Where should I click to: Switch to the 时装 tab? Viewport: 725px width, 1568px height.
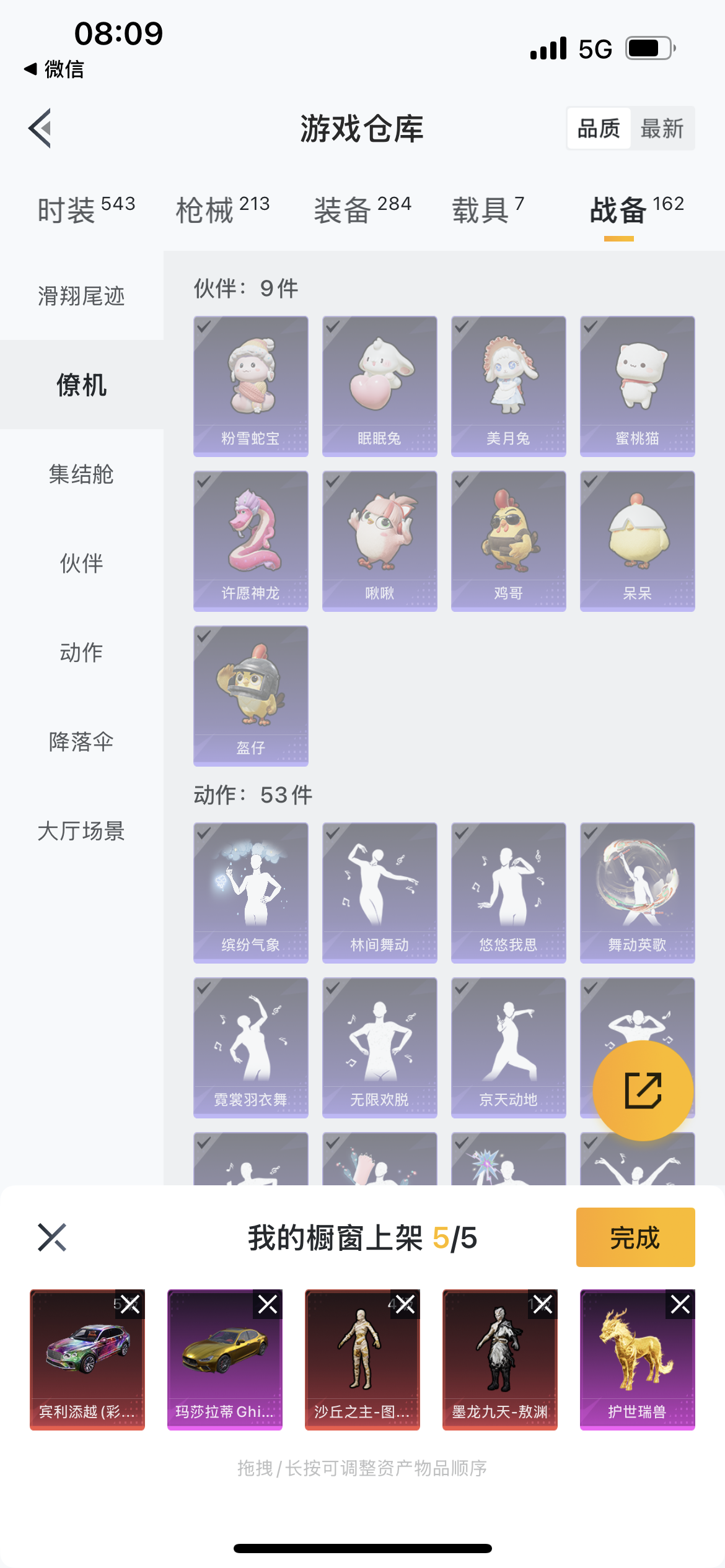86,210
